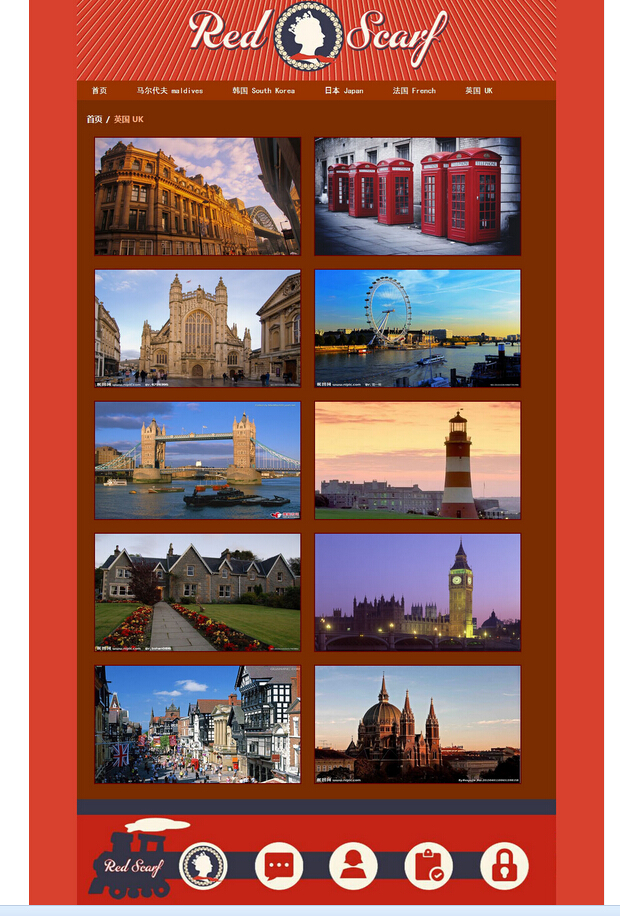Select the 法国 French menu item
This screenshot has height=916, width=620.
point(414,91)
